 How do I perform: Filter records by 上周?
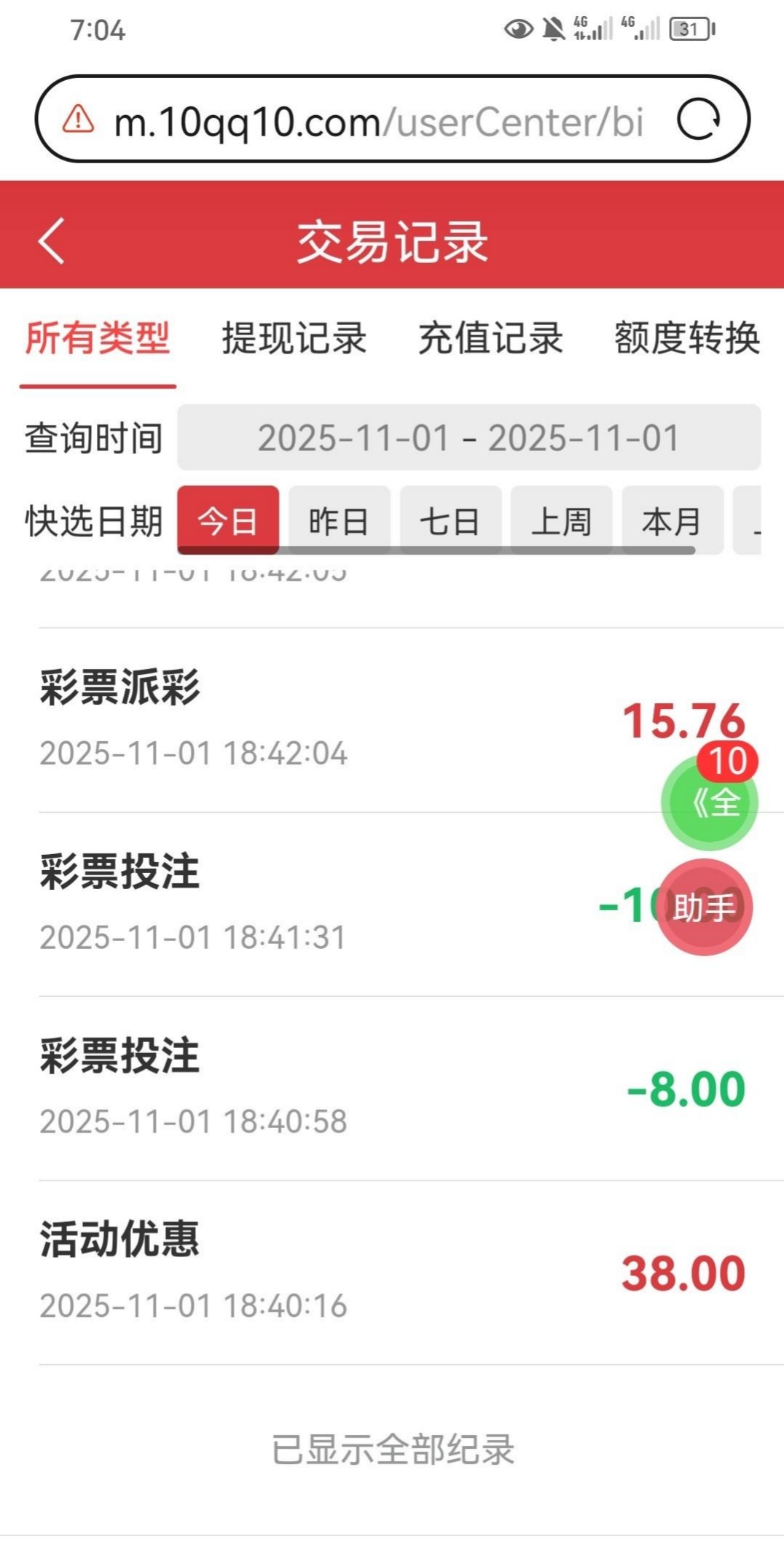pos(561,521)
